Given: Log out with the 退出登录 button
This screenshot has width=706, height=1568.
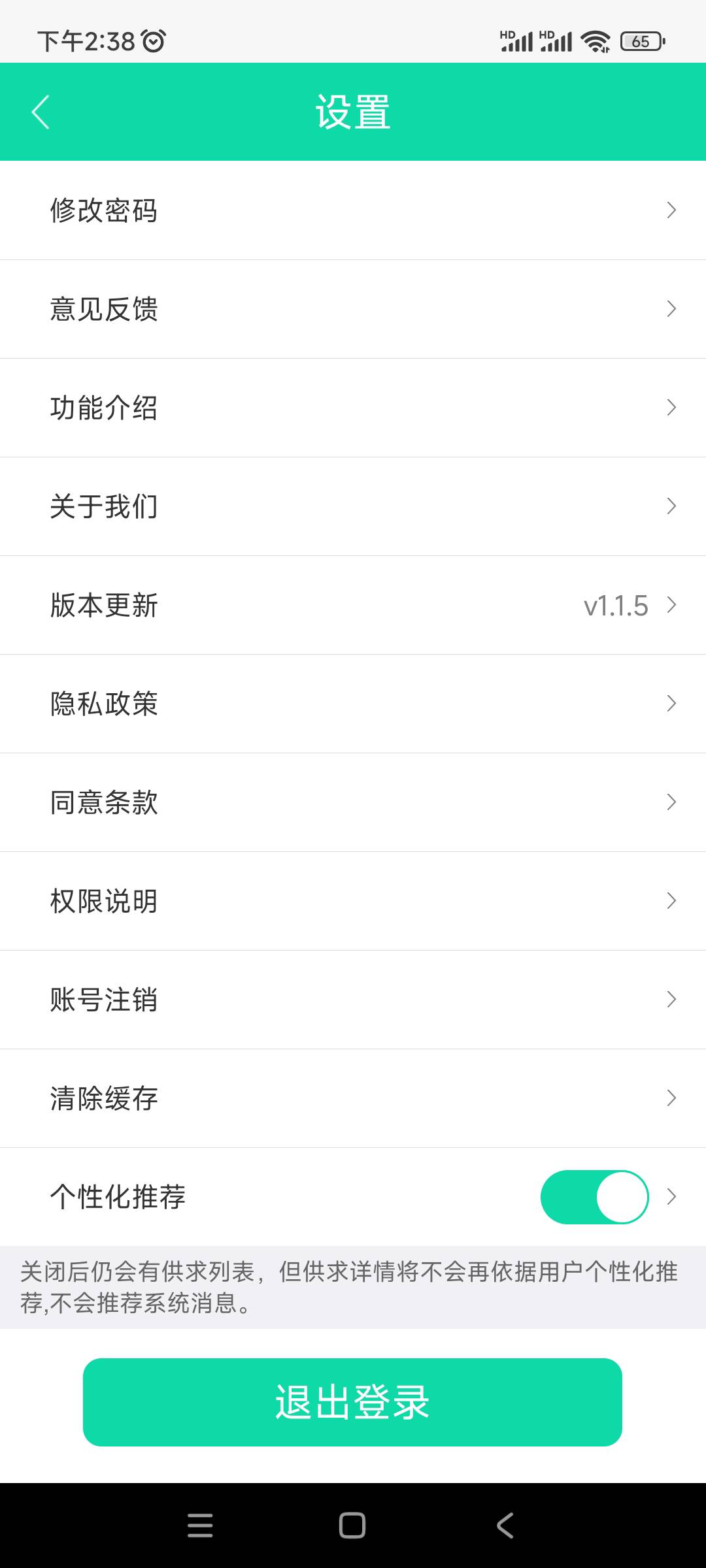Looking at the screenshot, I should [352, 1402].
